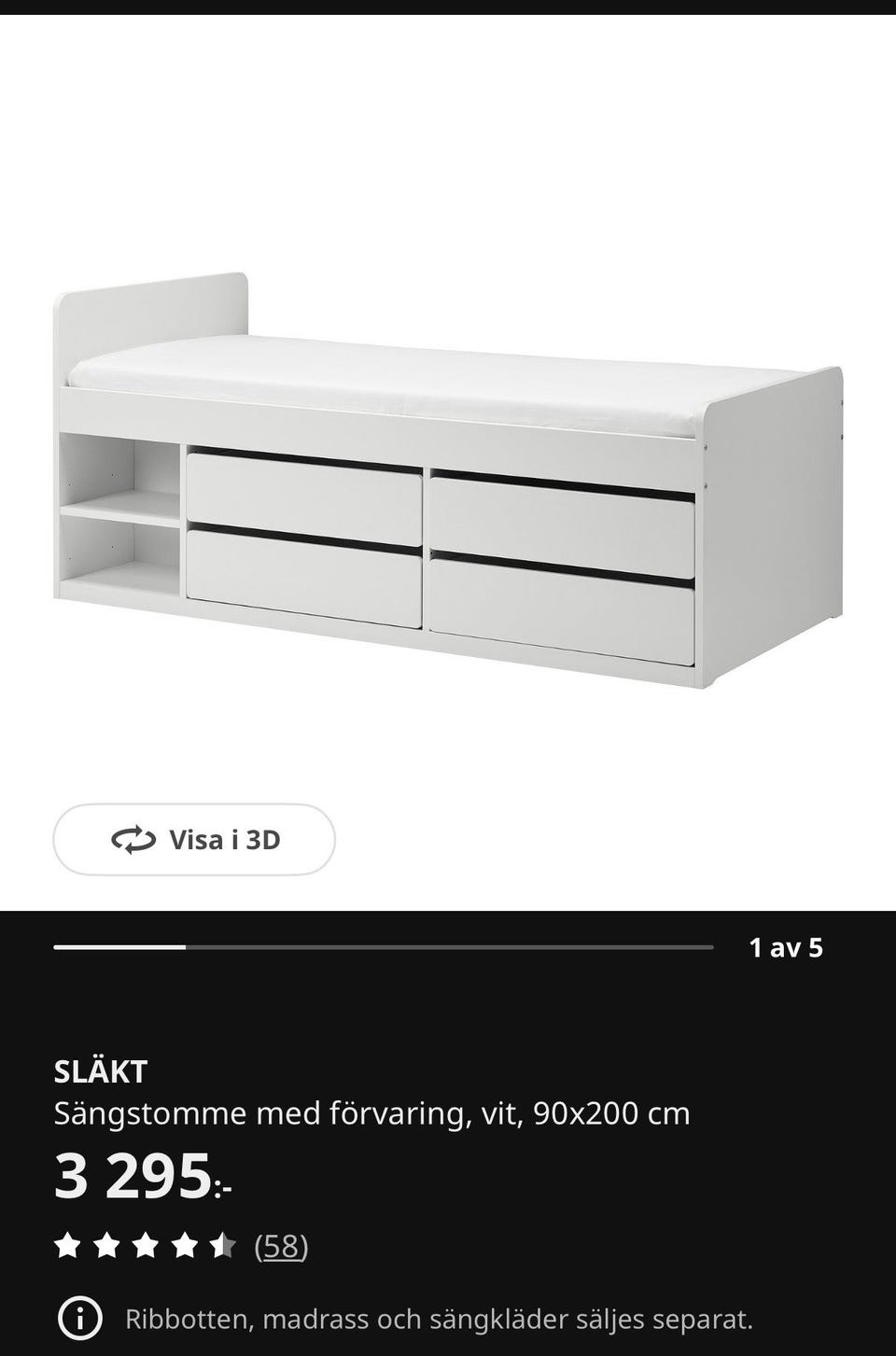
Task: Open the 58 reviews link
Action: click(281, 1246)
